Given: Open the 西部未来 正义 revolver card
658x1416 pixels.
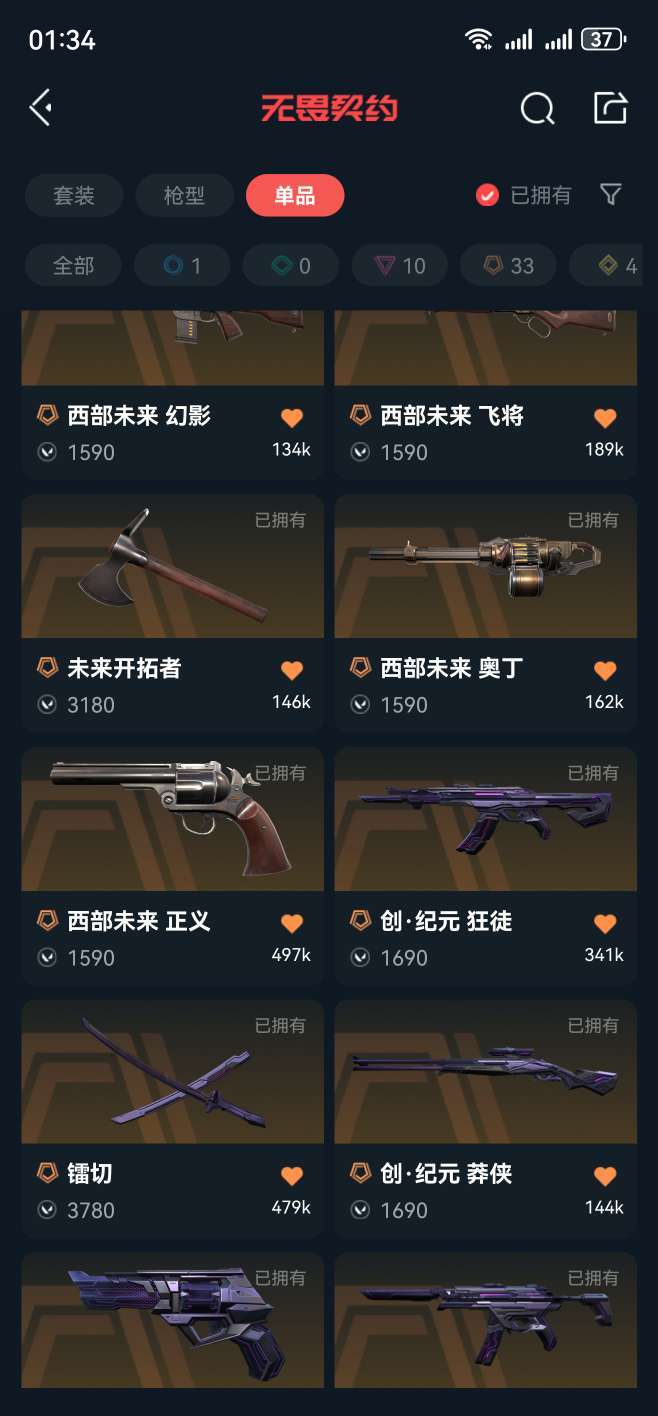Looking at the screenshot, I should pyautogui.click(x=173, y=867).
